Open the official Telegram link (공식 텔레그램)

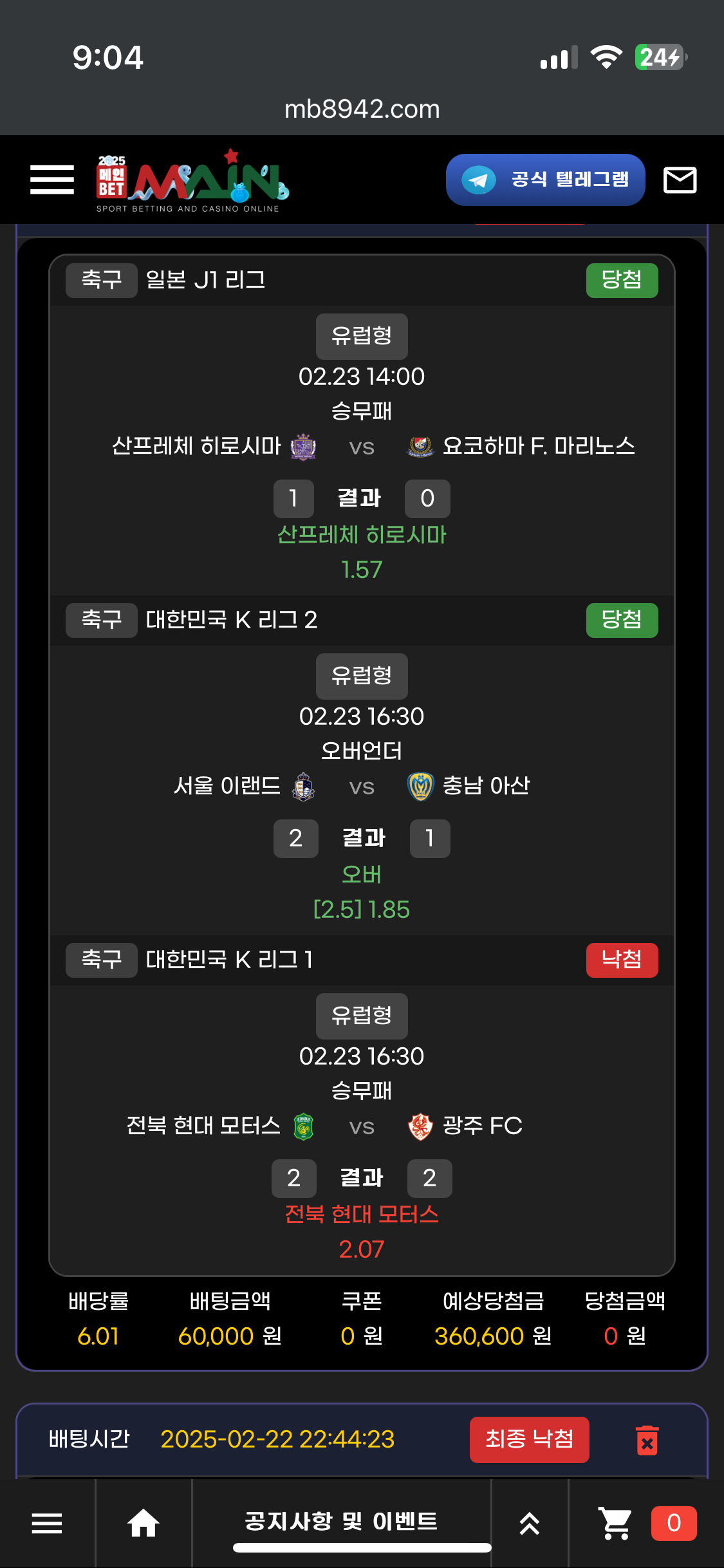click(545, 180)
